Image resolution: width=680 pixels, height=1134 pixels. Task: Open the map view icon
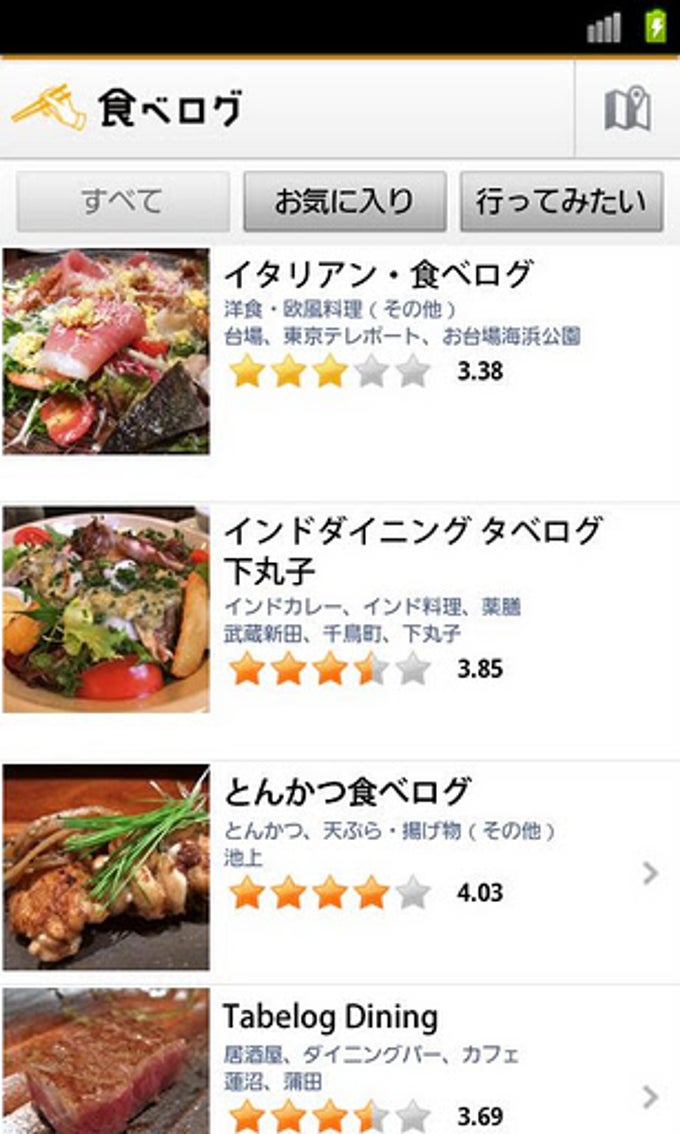pos(627,109)
